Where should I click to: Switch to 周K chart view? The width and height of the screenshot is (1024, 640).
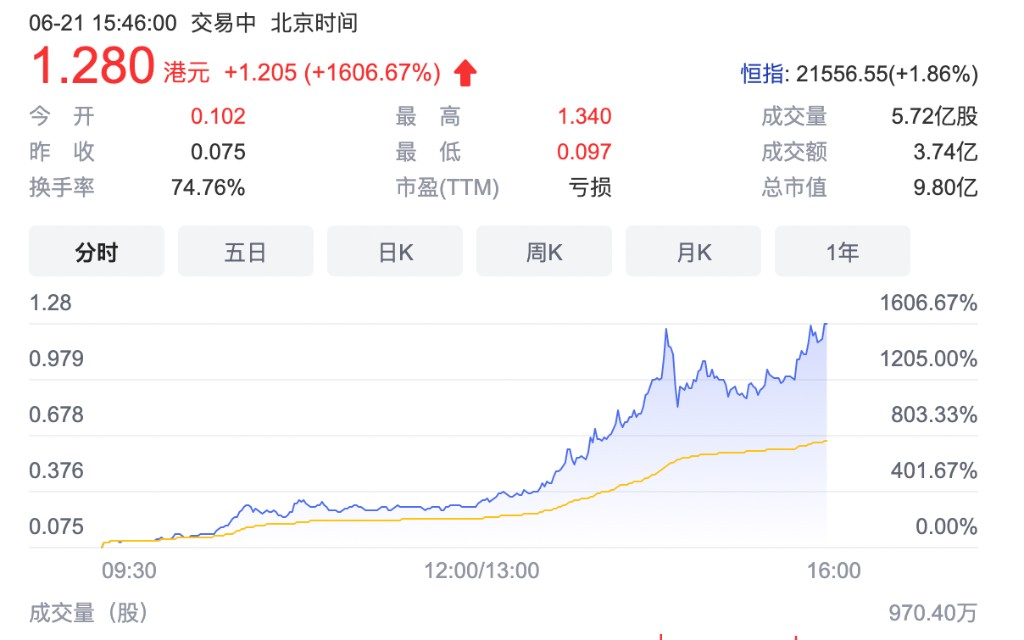click(544, 252)
